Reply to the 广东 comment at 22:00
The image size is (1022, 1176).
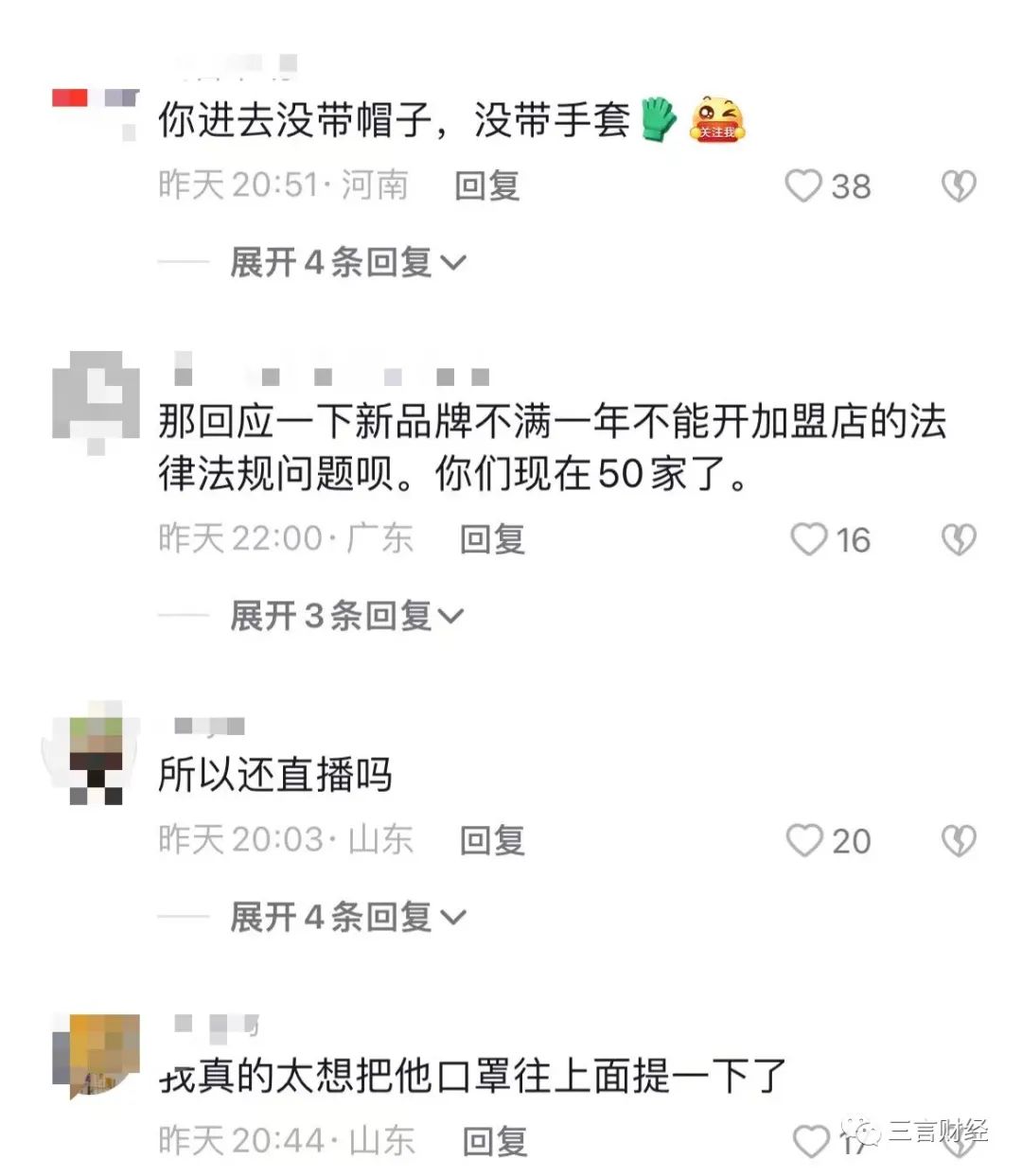(491, 539)
